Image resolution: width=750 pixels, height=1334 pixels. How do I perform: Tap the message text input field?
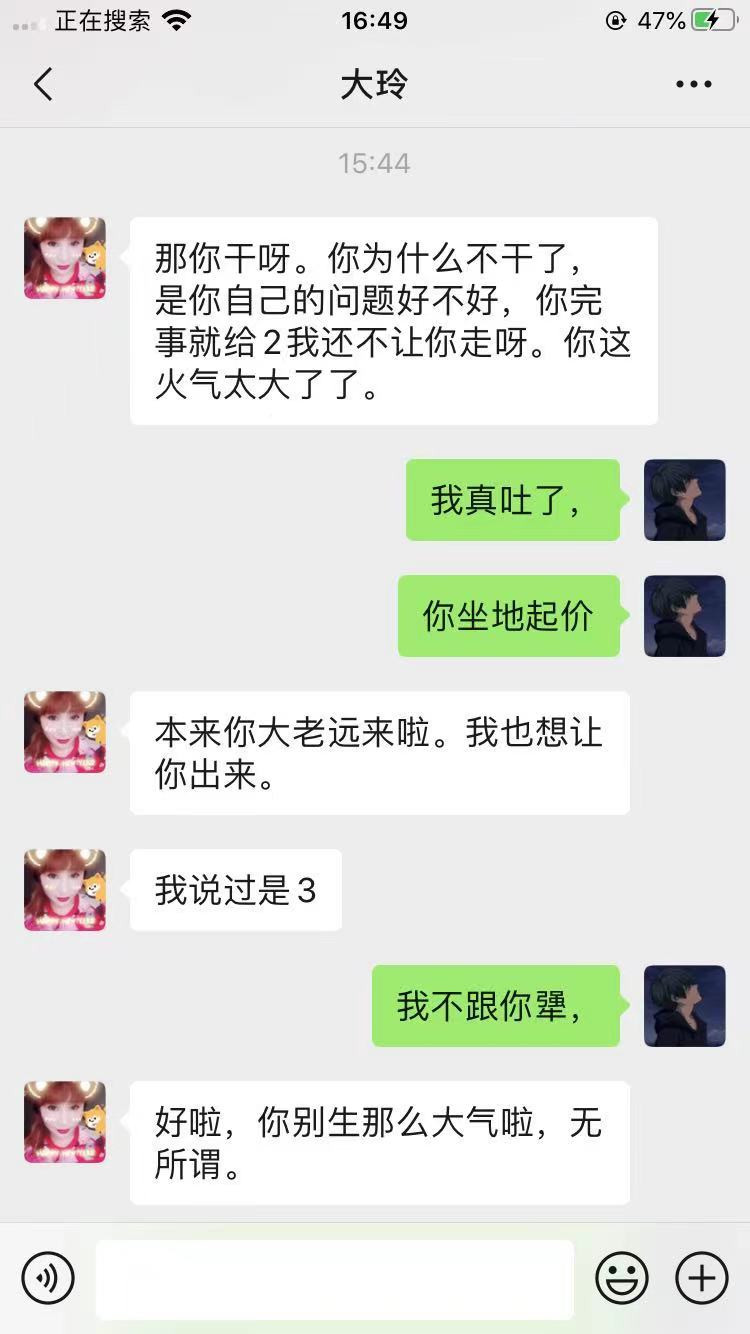tap(337, 1277)
